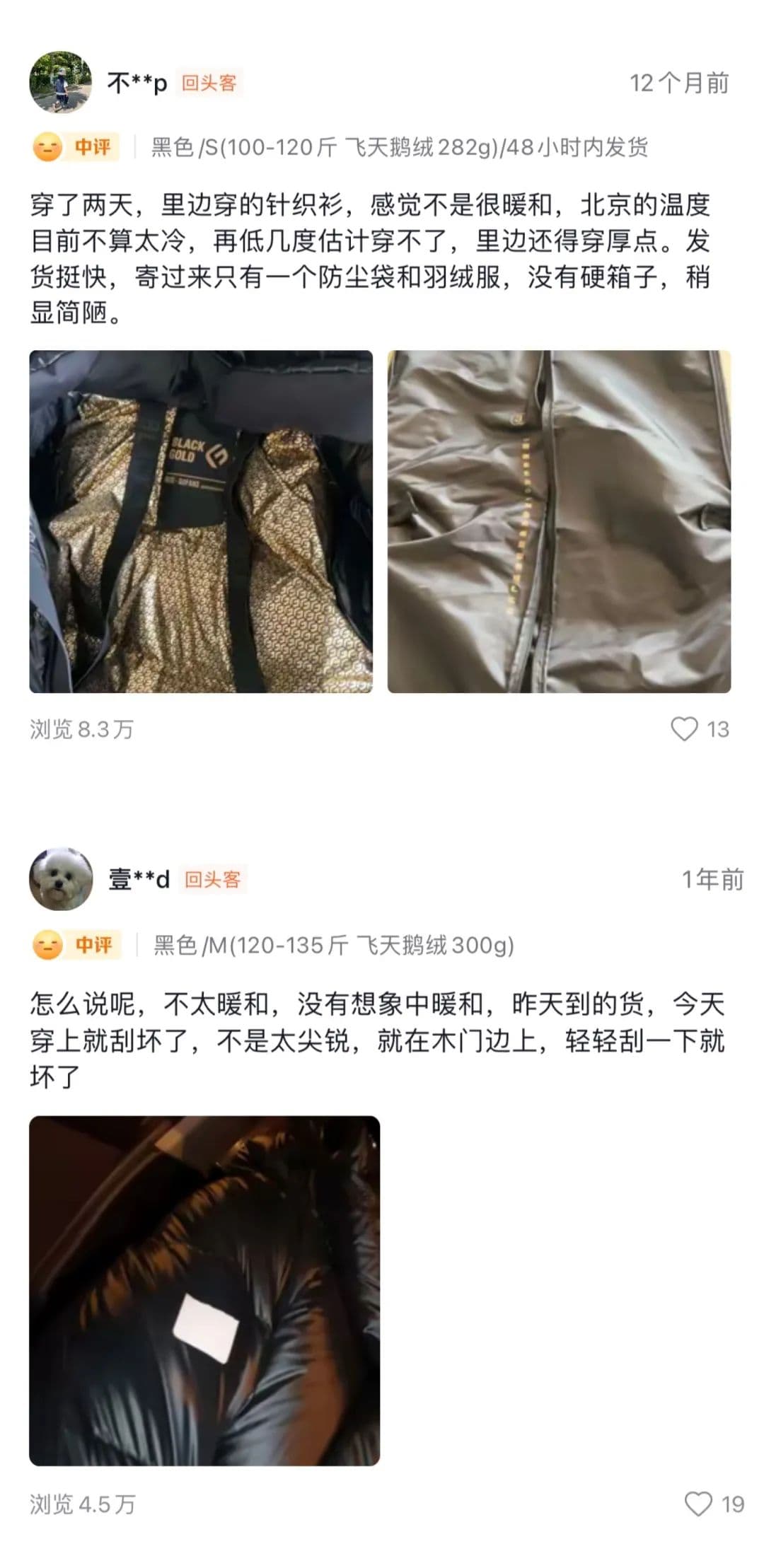View the zipper photo in 不**p's review
Image resolution: width=764 pixels, height=1568 pixels.
point(559,521)
